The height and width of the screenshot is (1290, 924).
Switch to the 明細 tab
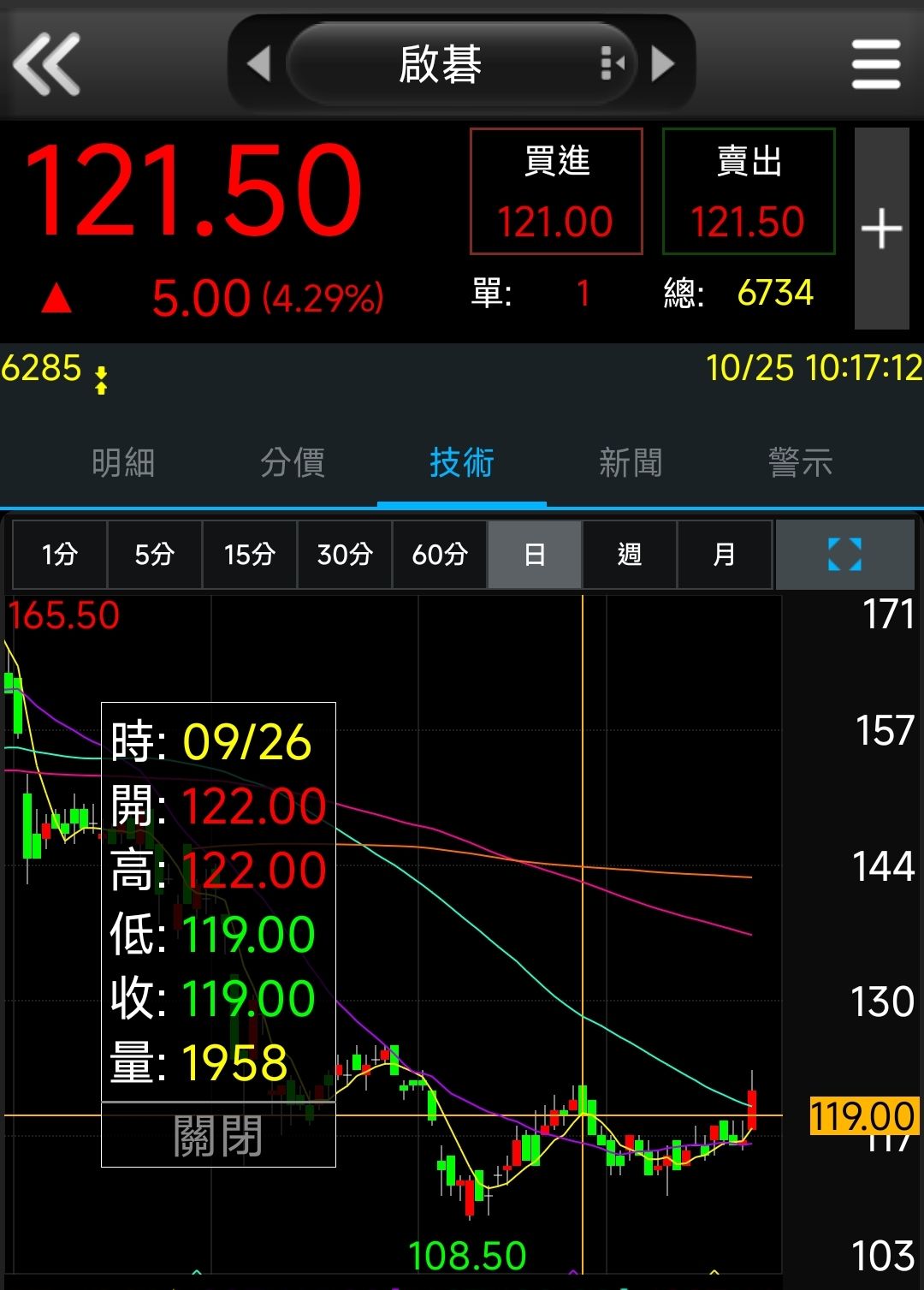click(123, 463)
